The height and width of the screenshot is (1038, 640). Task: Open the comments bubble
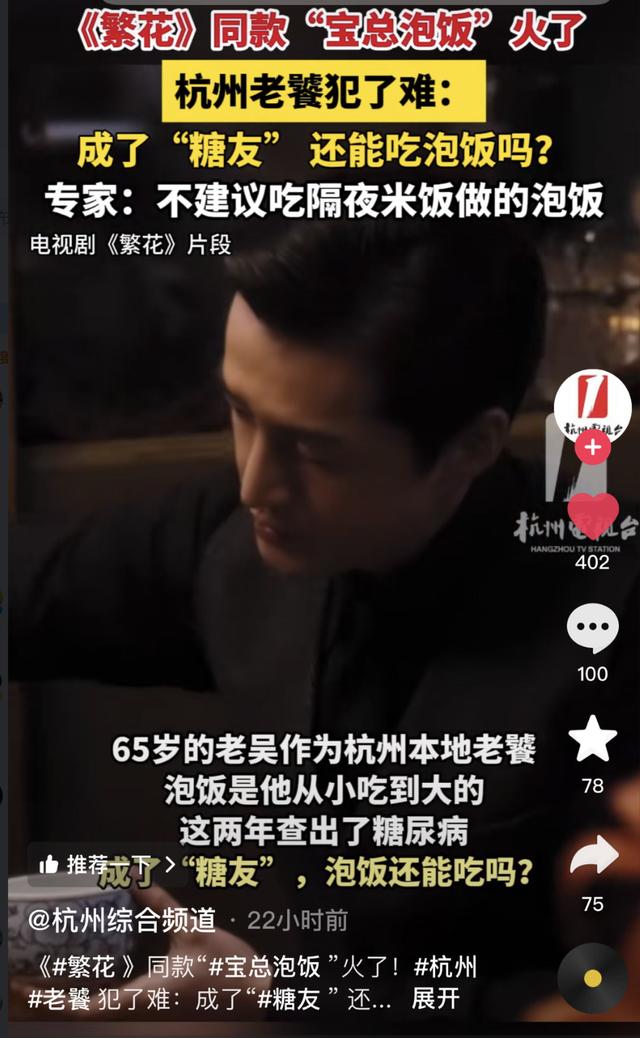pyautogui.click(x=592, y=628)
